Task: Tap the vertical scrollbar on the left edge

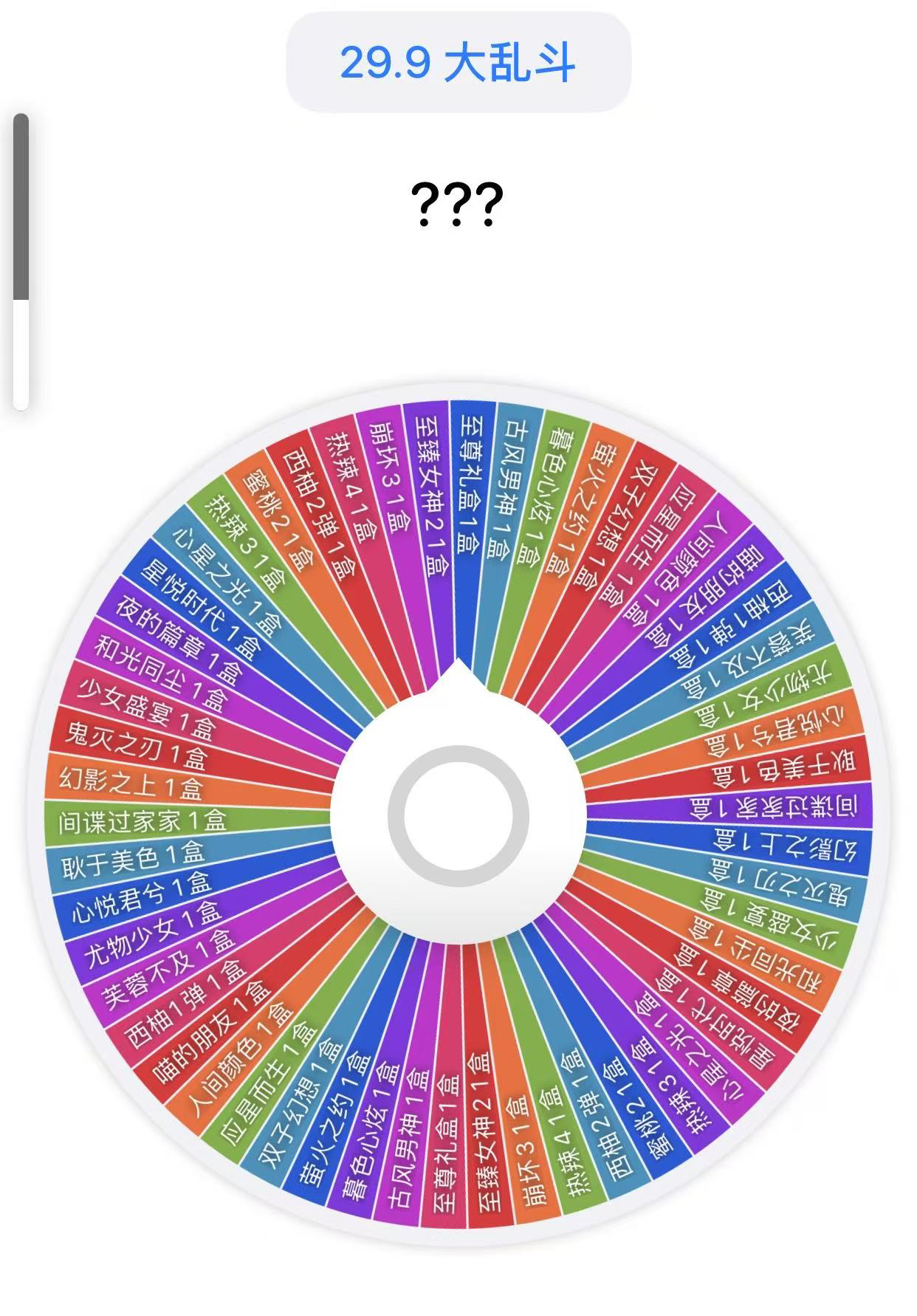Action: point(21,261)
